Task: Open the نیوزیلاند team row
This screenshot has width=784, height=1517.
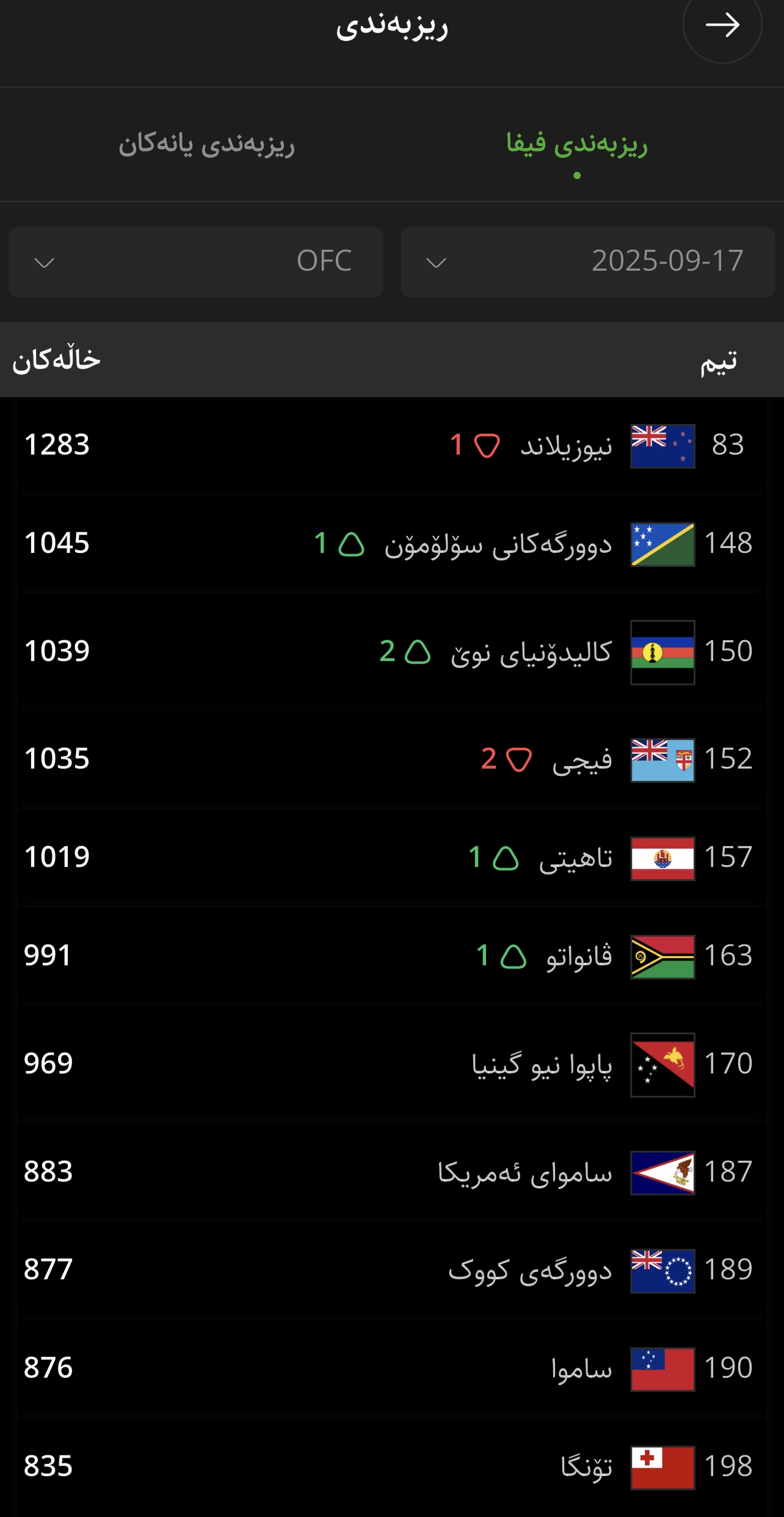Action: tap(392, 445)
